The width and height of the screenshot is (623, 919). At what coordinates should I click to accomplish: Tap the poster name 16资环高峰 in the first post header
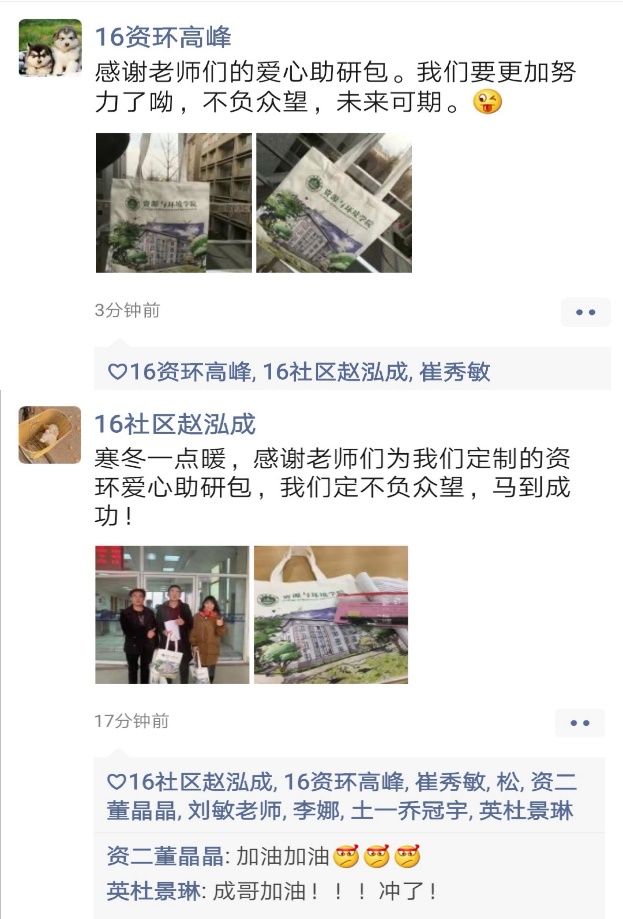click(163, 38)
